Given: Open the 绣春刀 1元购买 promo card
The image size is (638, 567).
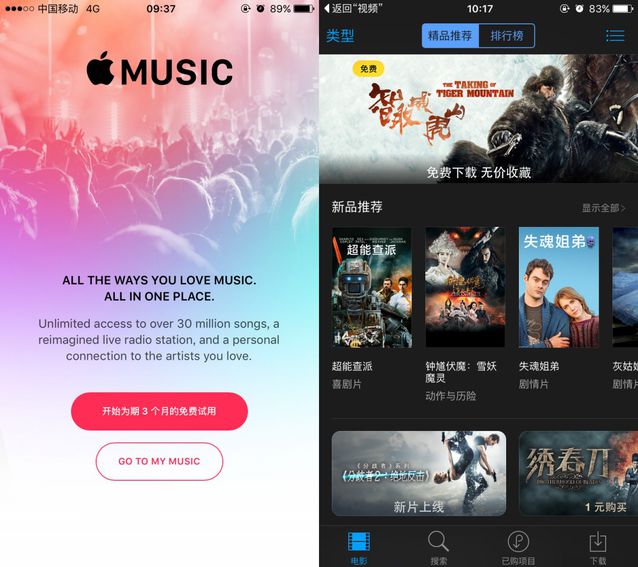Looking at the screenshot, I should coord(578,473).
